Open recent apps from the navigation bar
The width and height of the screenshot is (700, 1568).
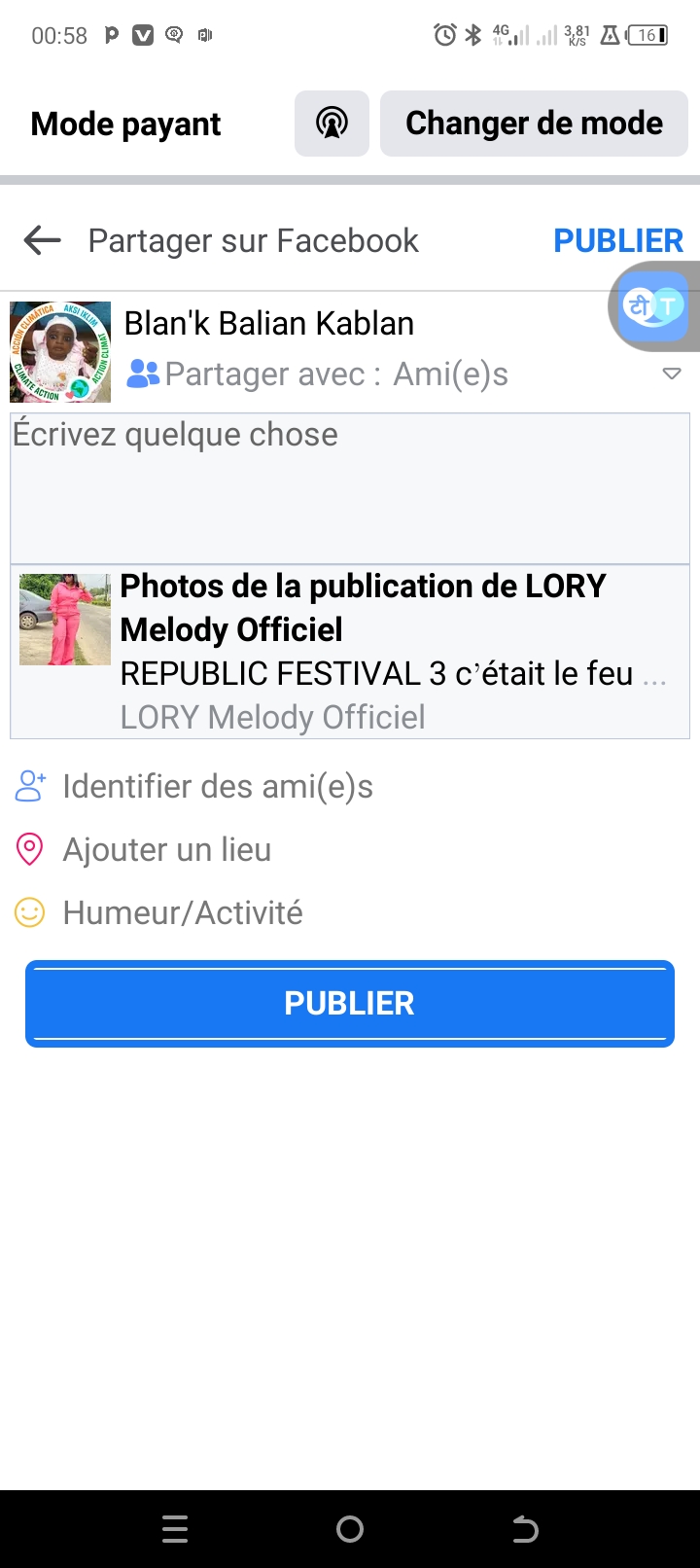[175, 1530]
